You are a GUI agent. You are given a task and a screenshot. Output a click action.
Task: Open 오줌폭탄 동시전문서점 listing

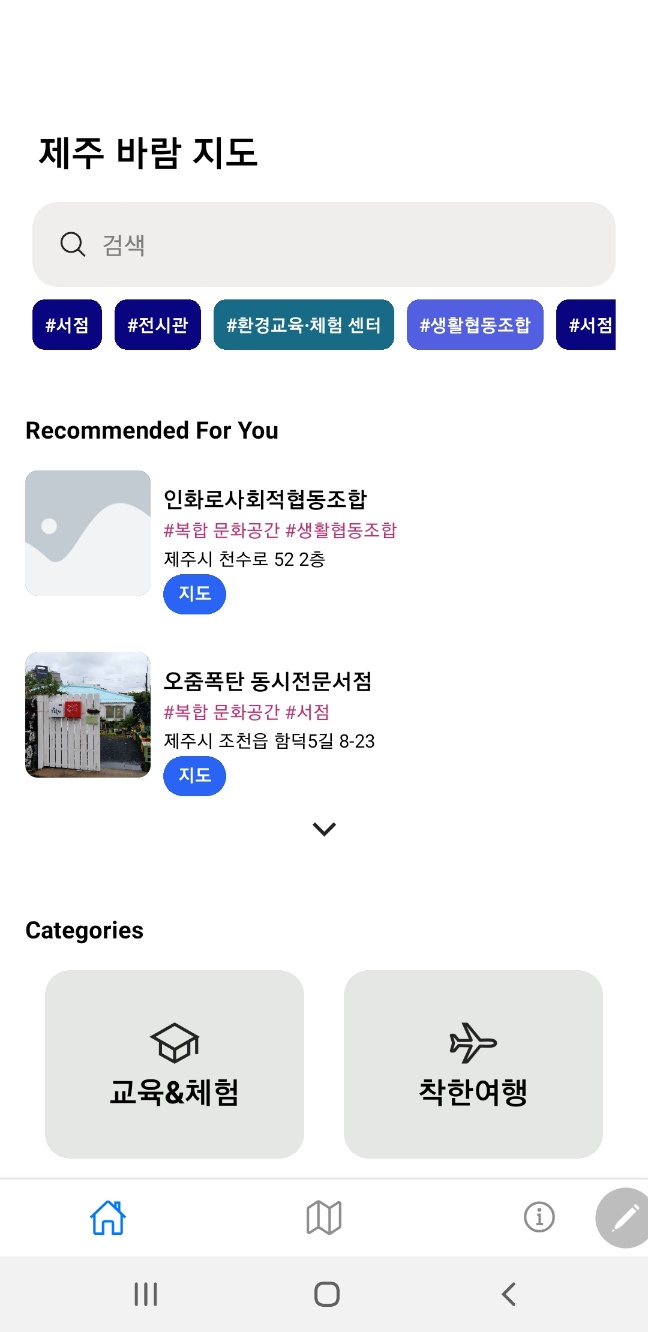click(x=268, y=681)
